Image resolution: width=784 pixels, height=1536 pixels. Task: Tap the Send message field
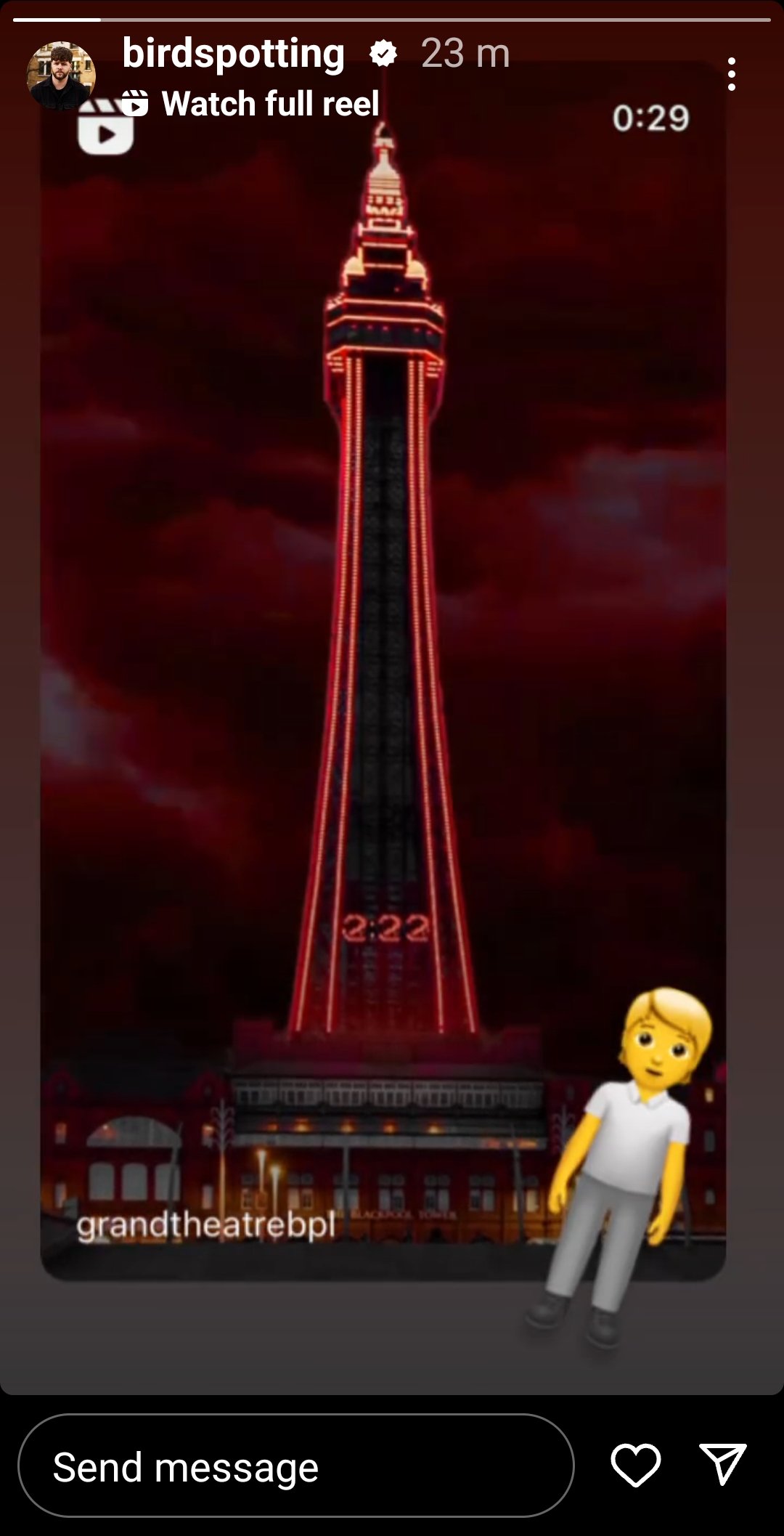(295, 1467)
